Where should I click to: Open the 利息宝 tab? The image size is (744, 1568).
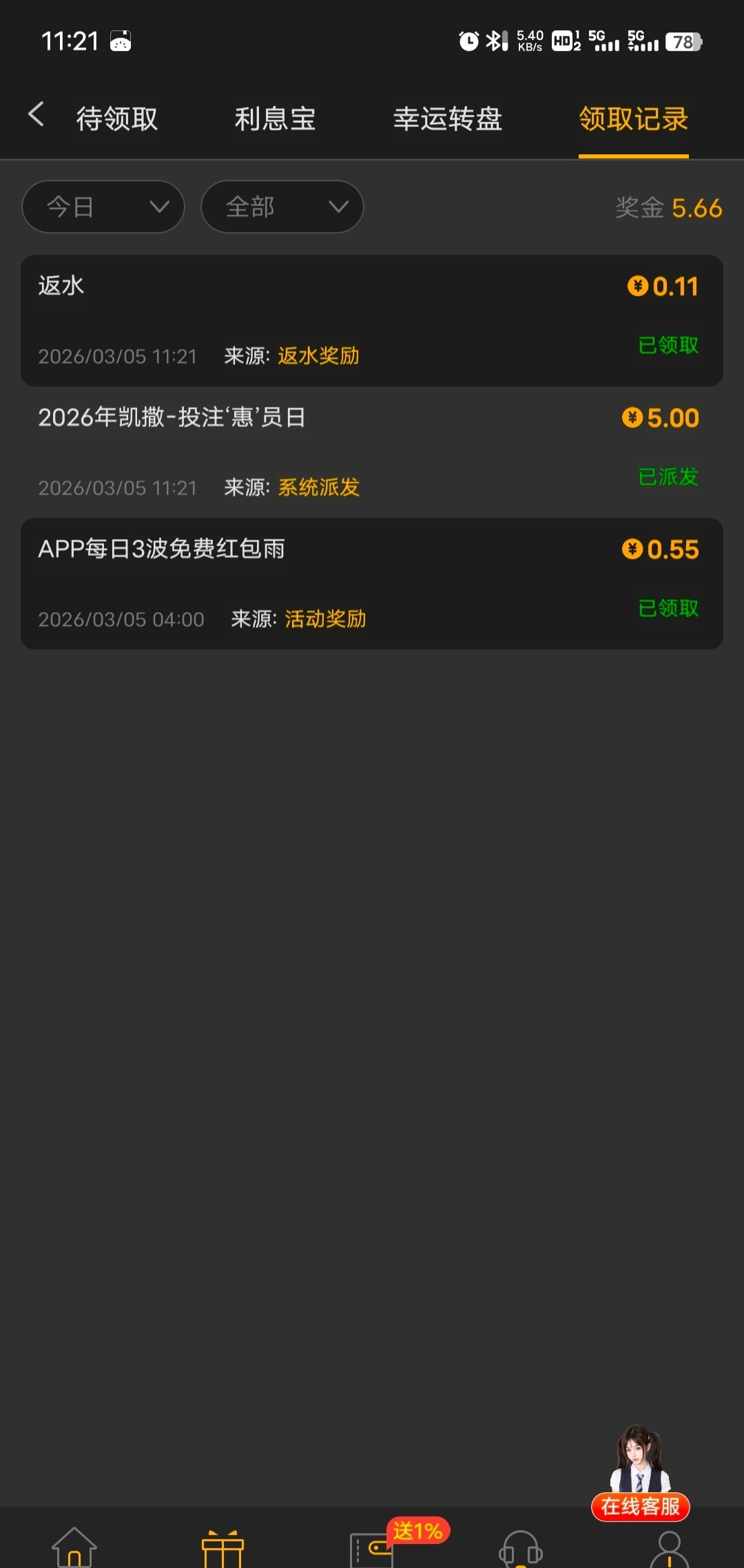pyautogui.click(x=275, y=119)
